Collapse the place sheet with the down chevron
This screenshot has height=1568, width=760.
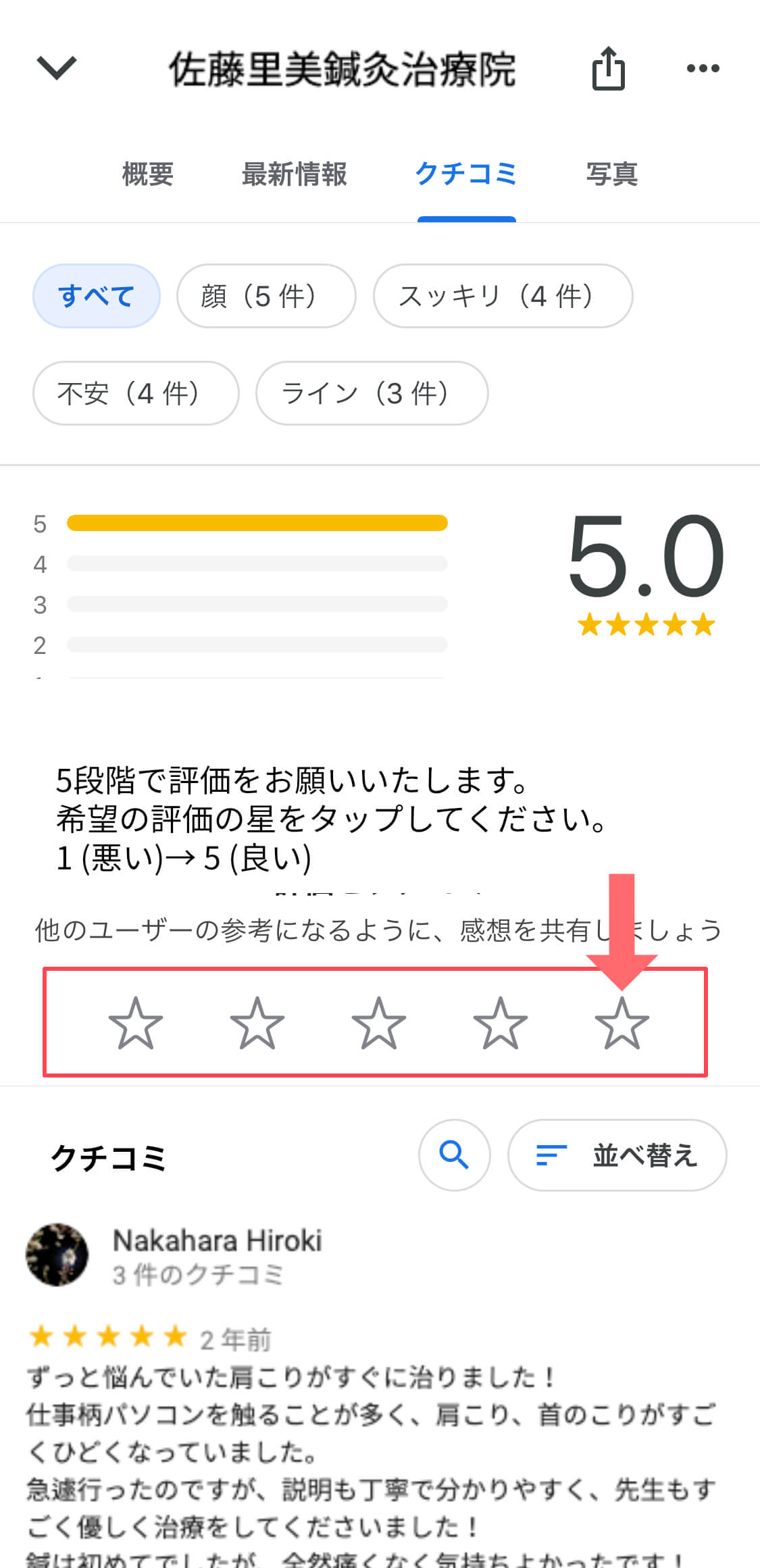coord(57,68)
